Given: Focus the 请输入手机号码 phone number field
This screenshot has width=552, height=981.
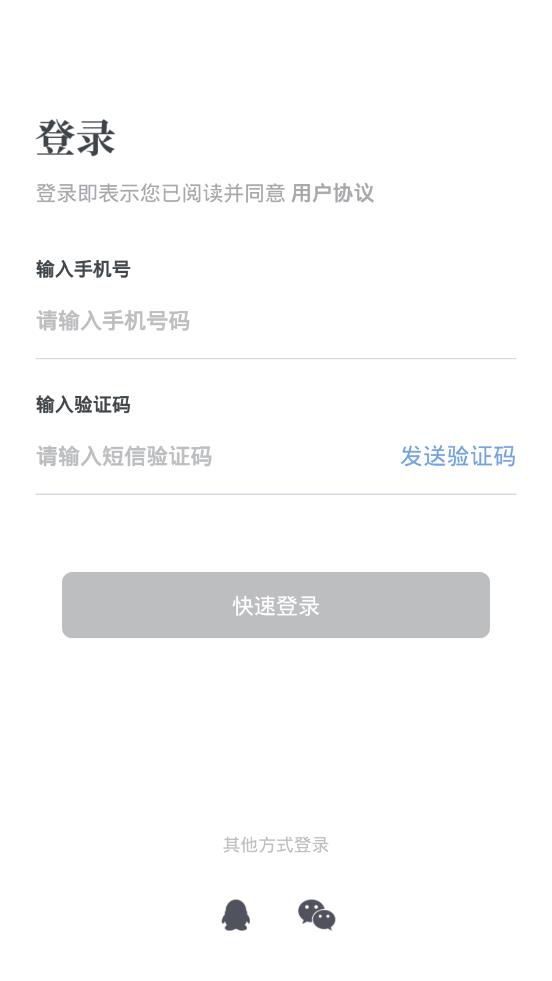Looking at the screenshot, I should coord(275,321).
